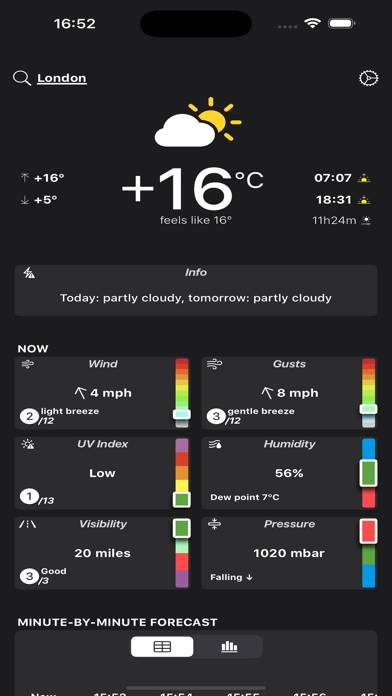The width and height of the screenshot is (392, 696).
Task: Tap the search magnifier icon
Action: tap(22, 79)
